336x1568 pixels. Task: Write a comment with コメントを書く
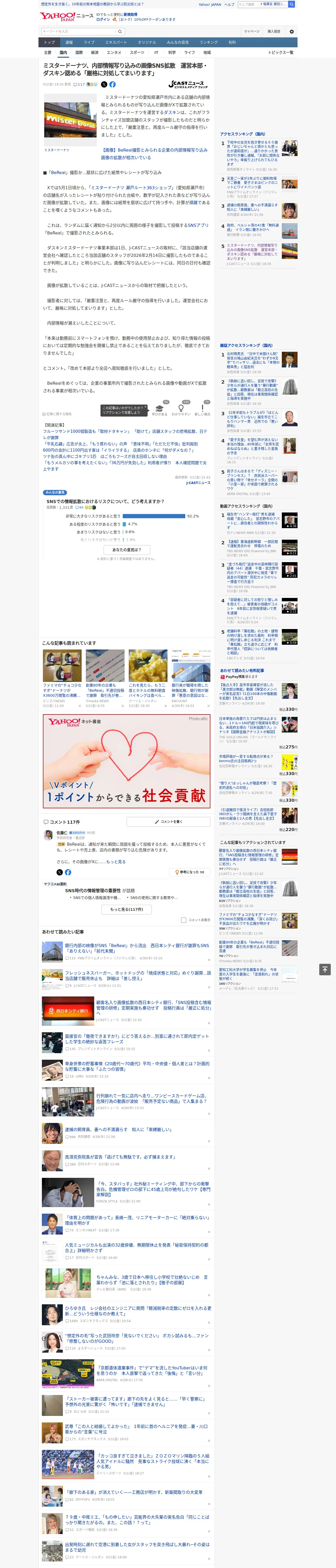pos(168,822)
